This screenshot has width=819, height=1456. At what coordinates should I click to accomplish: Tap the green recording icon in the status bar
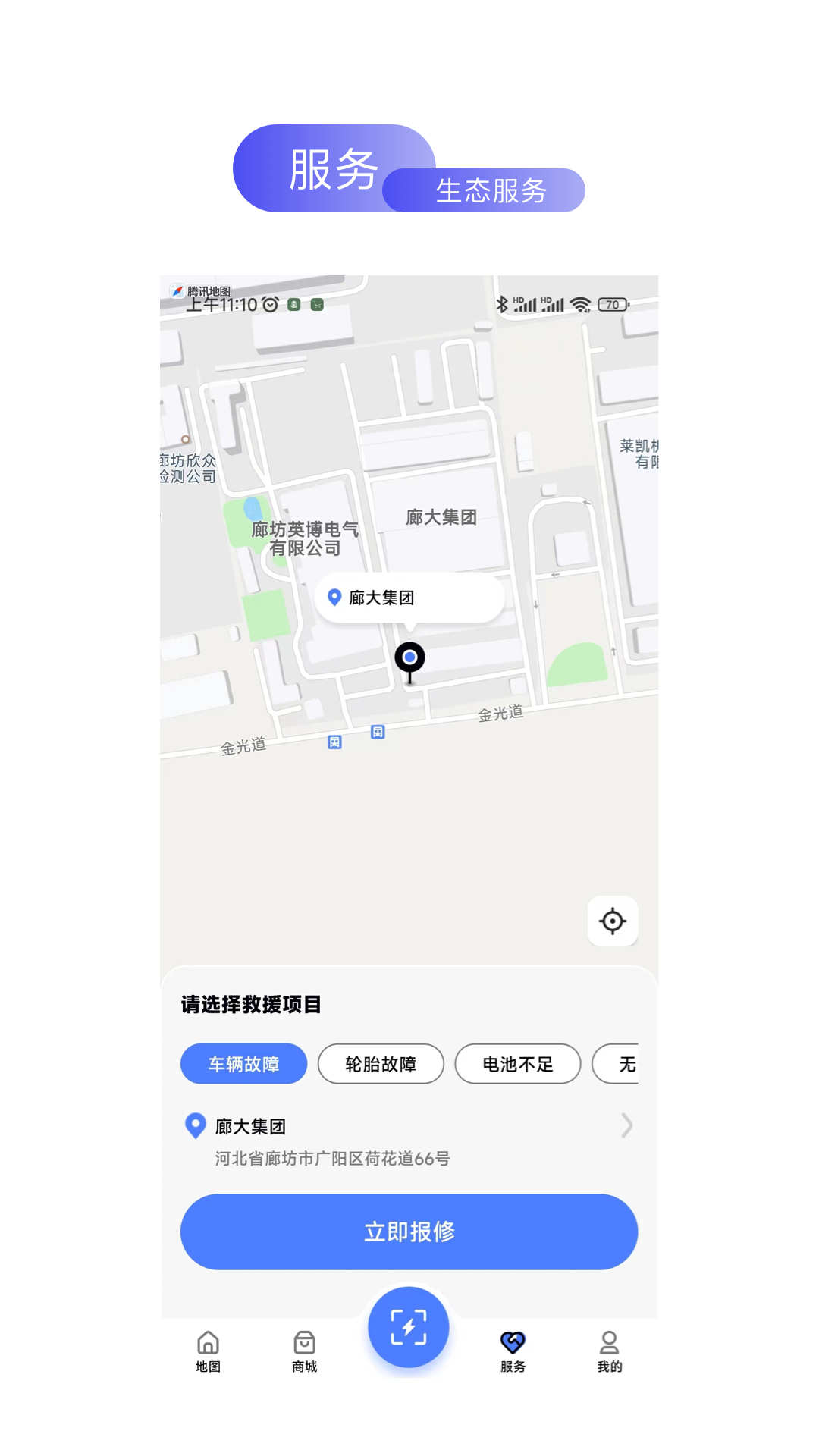tap(295, 303)
